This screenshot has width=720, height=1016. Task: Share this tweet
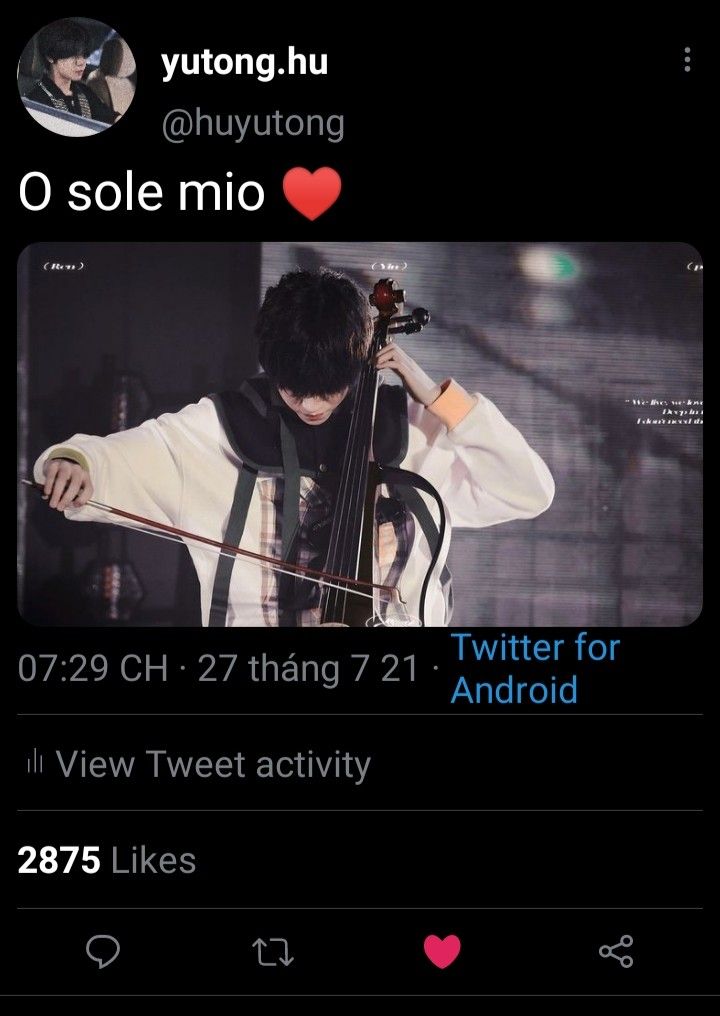[616, 951]
